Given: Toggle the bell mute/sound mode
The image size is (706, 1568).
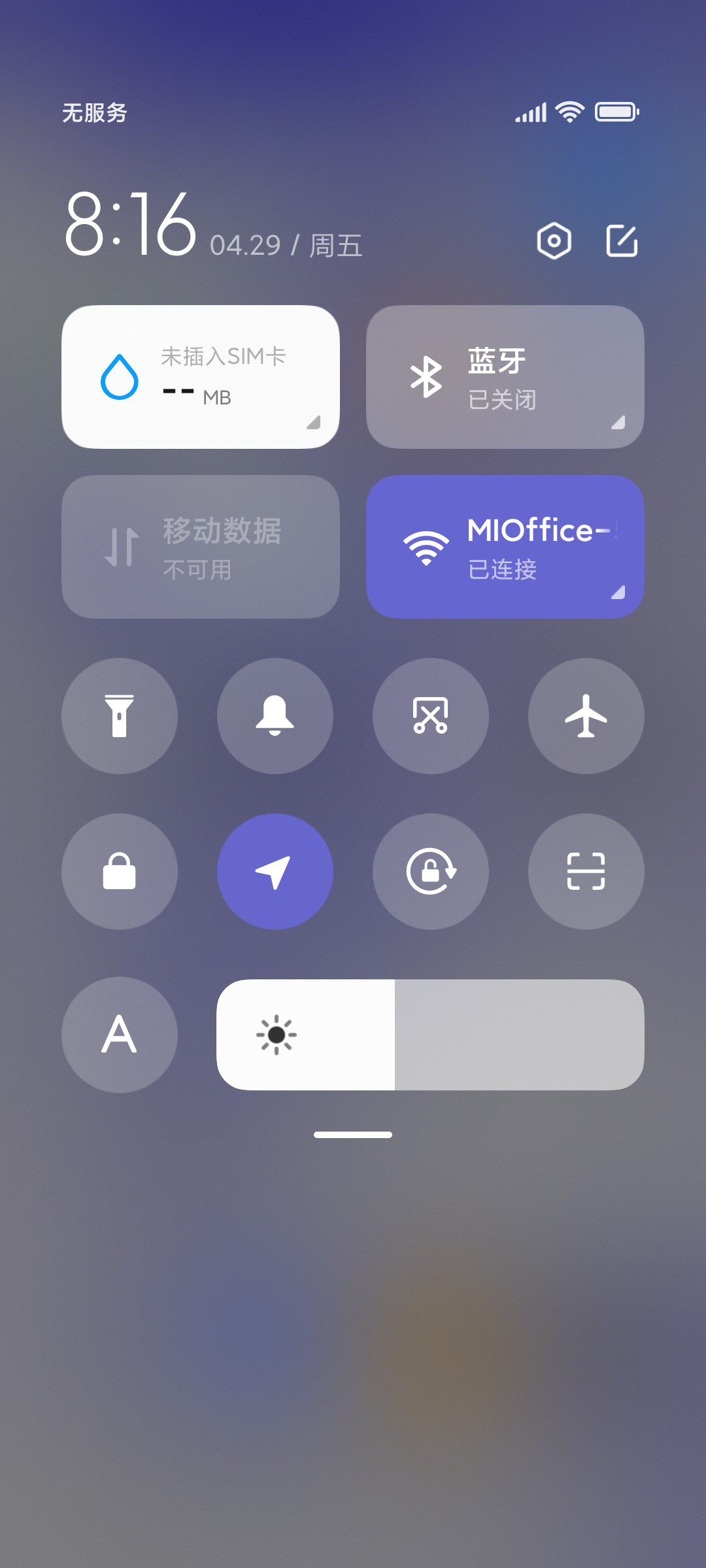Looking at the screenshot, I should (x=275, y=716).
